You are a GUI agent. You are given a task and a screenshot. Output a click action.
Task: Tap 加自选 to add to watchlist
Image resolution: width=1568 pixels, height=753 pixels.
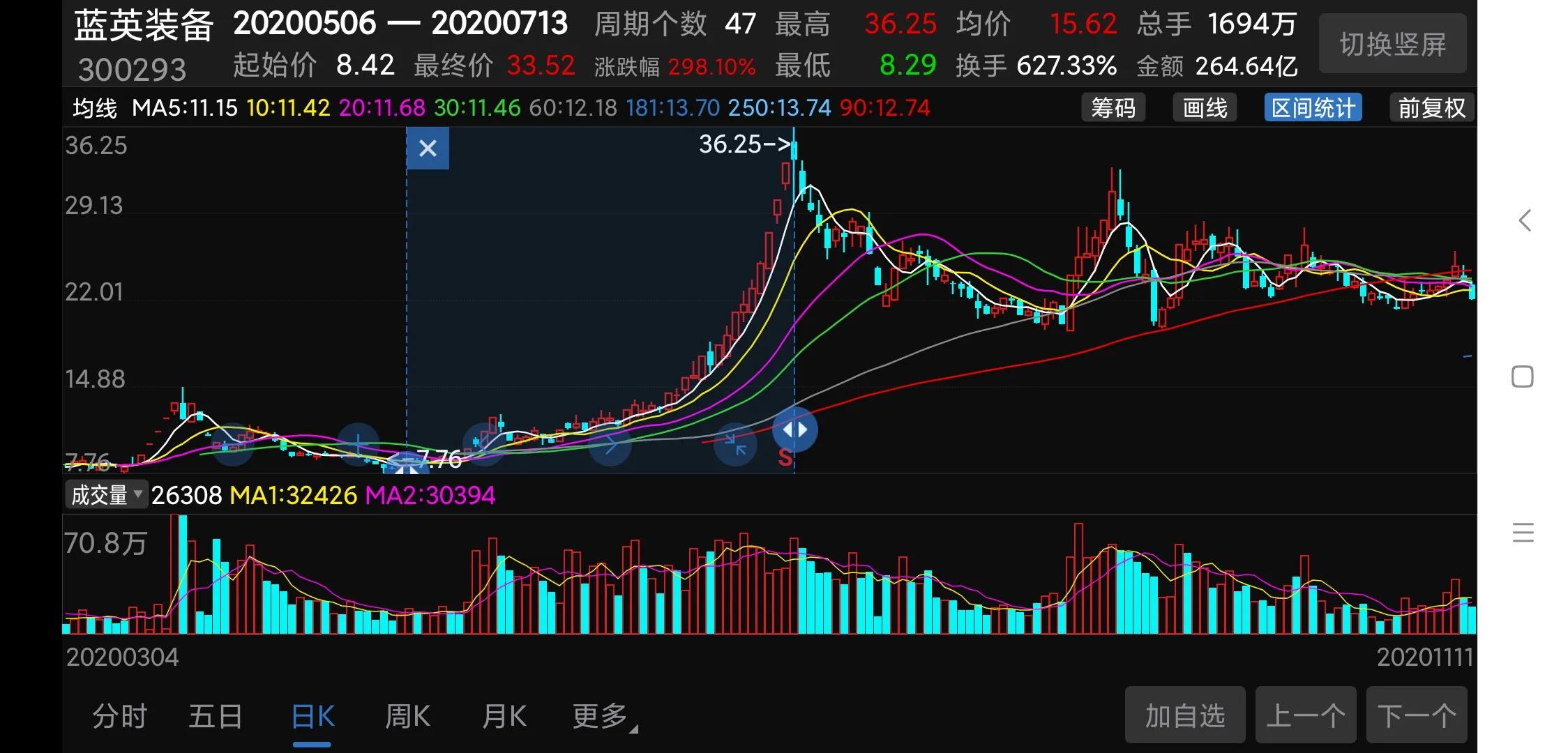click(x=1184, y=715)
